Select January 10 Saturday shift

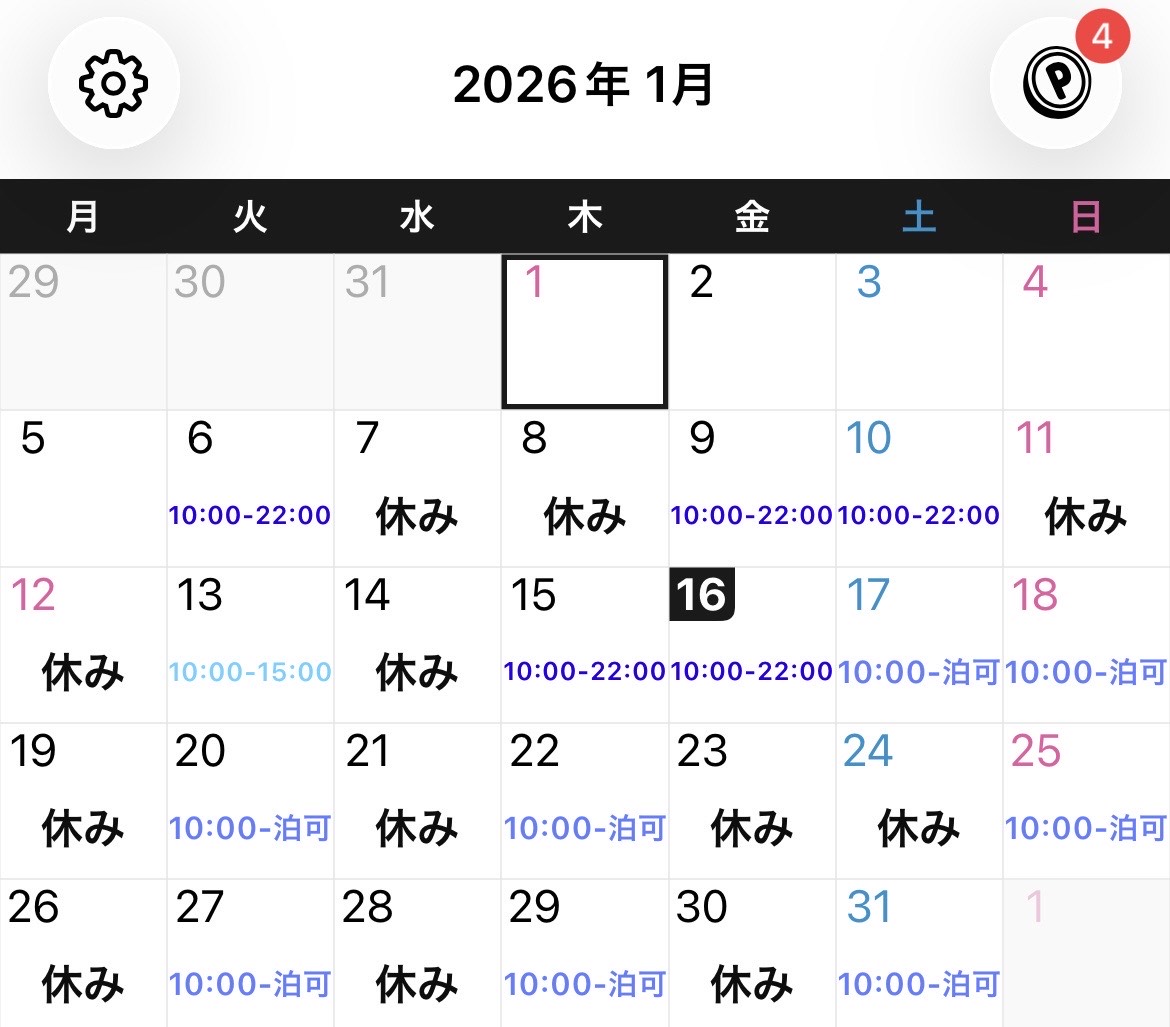pos(919,488)
